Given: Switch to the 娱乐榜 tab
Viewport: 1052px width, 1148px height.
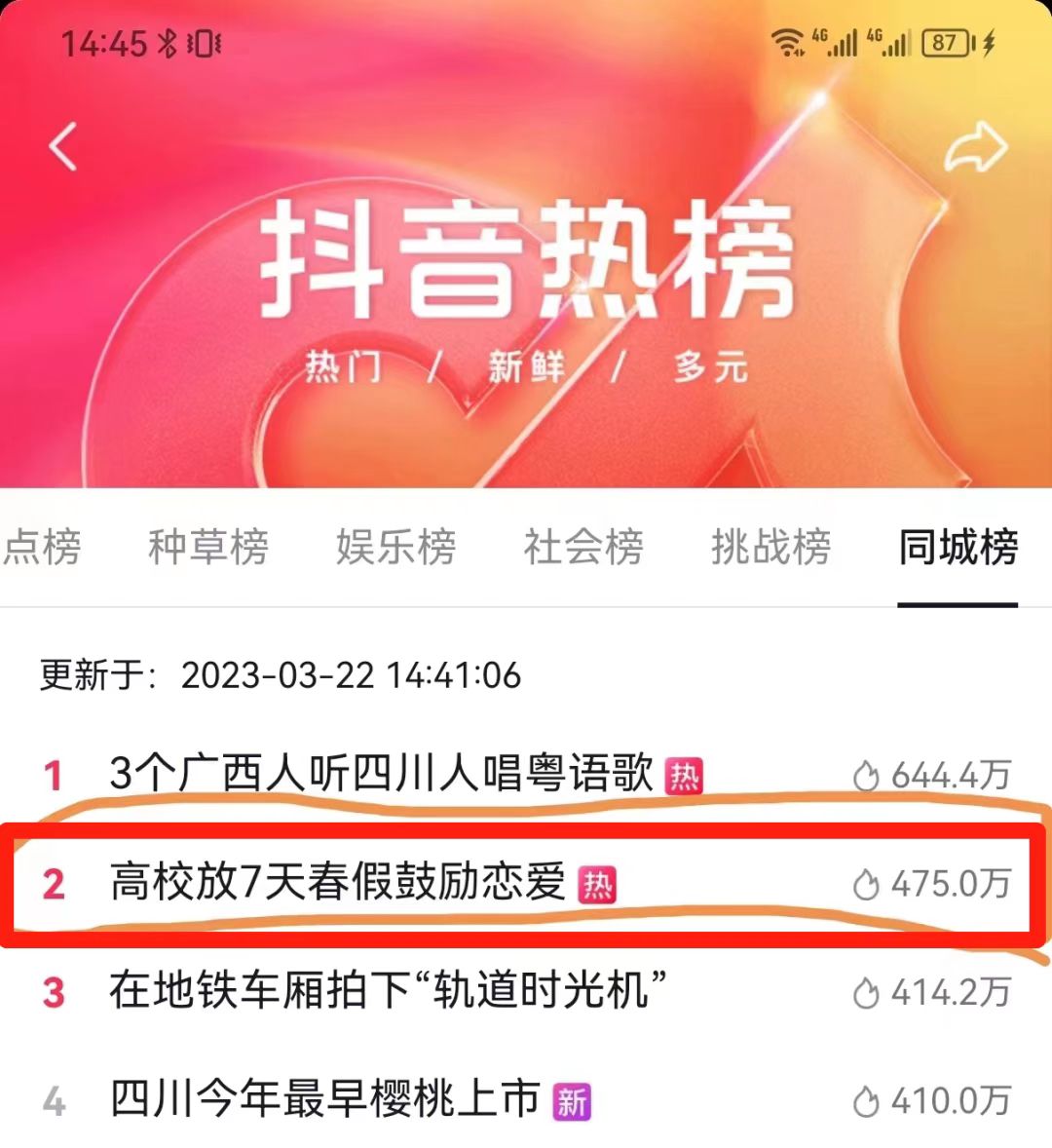Looking at the screenshot, I should 395,547.
